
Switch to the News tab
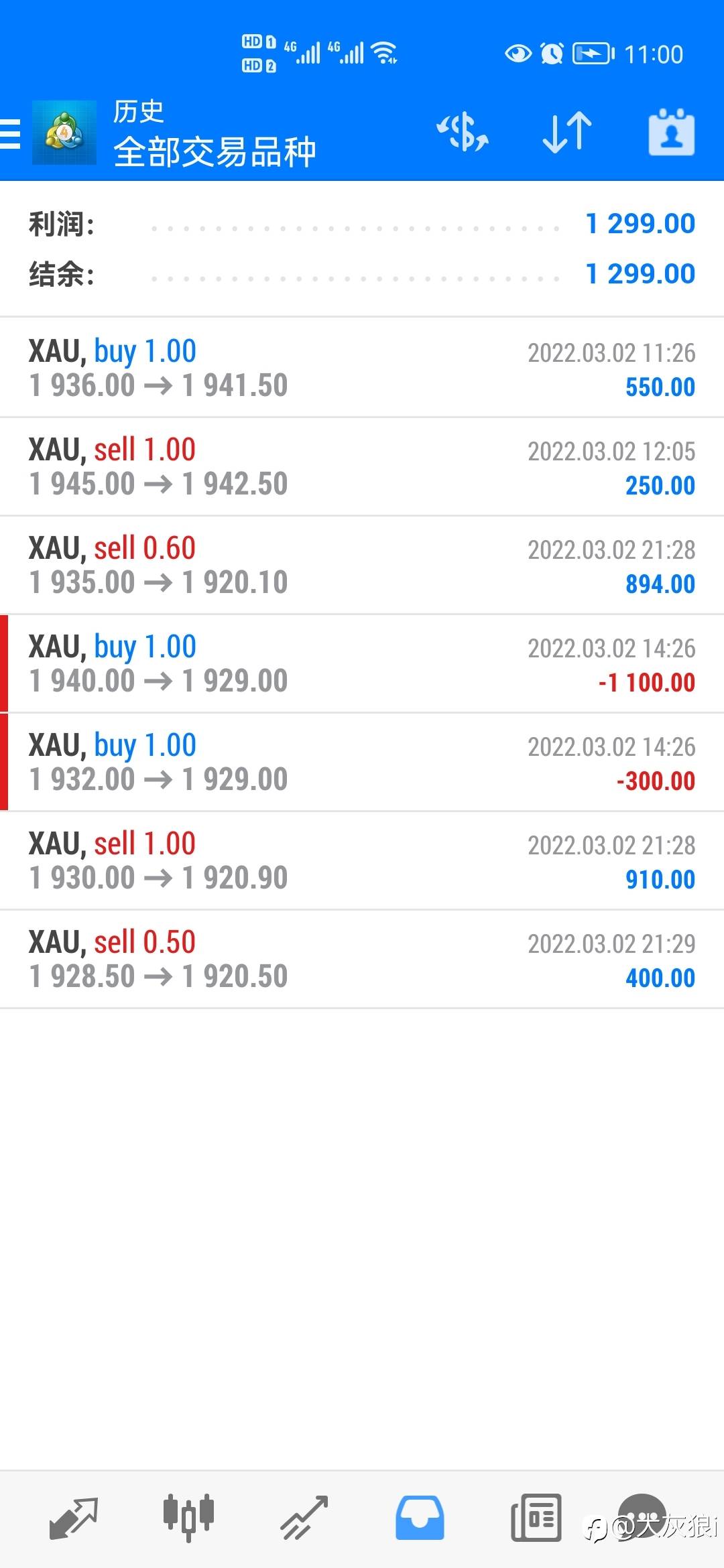coord(536,1518)
